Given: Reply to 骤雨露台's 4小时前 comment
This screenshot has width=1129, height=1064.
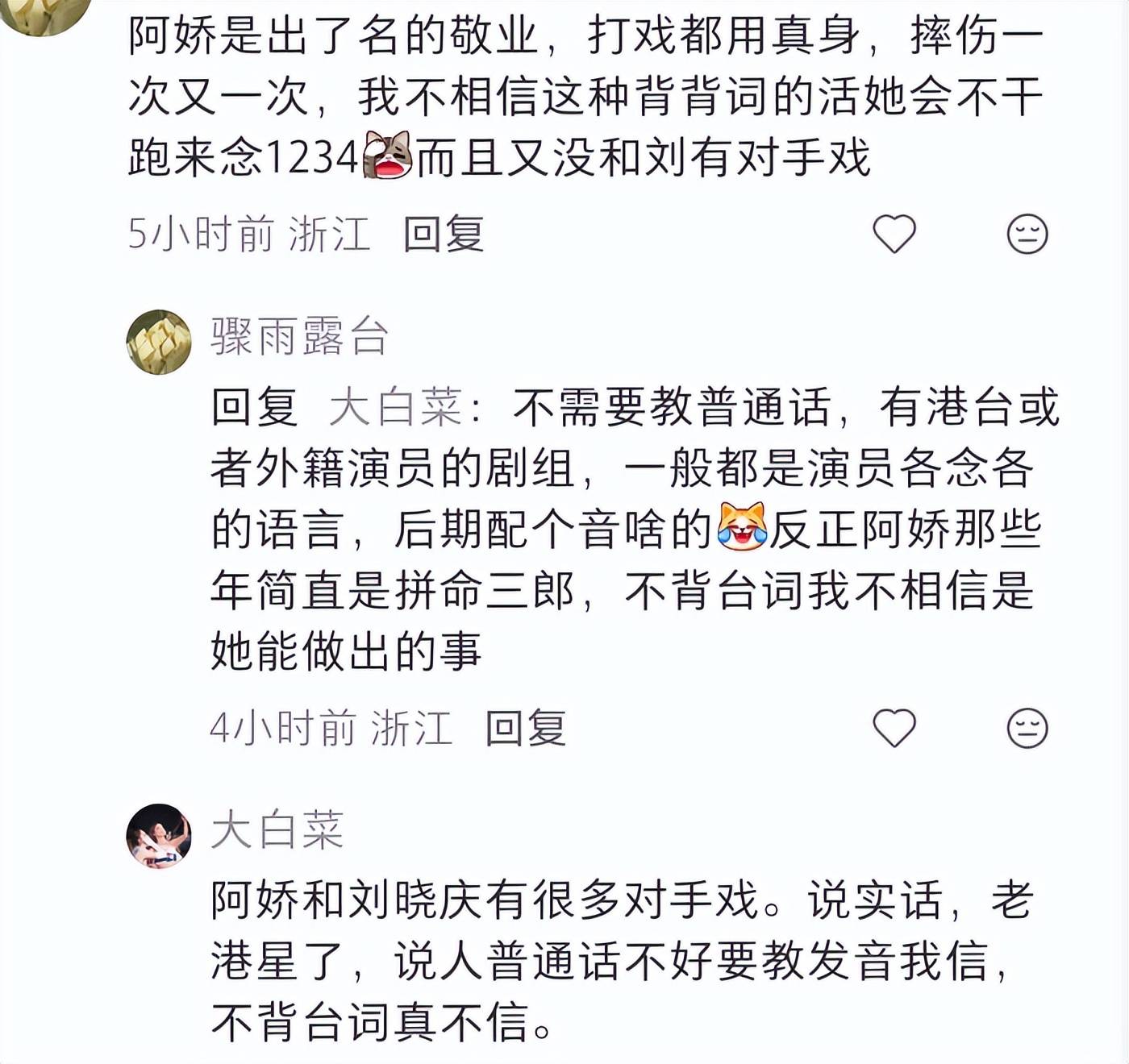Looking at the screenshot, I should [x=526, y=729].
